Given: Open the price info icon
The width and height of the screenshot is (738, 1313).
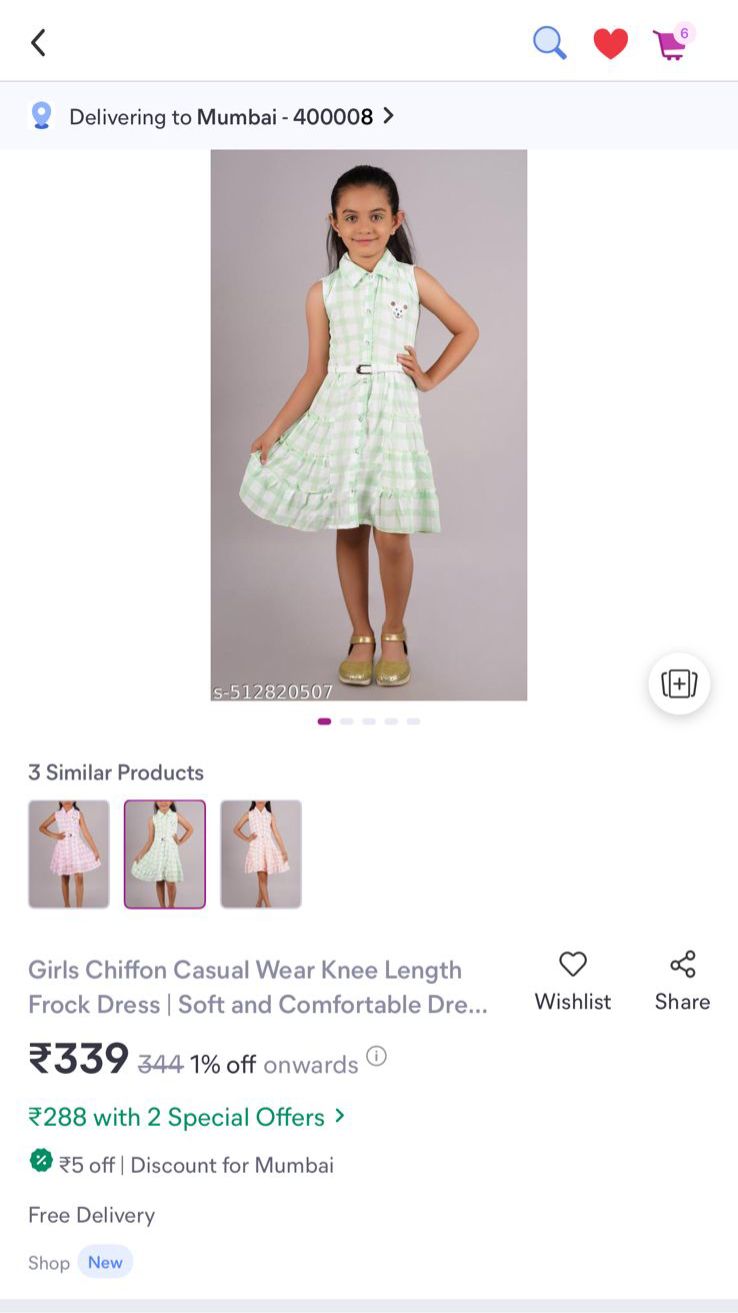Looking at the screenshot, I should point(376,1056).
